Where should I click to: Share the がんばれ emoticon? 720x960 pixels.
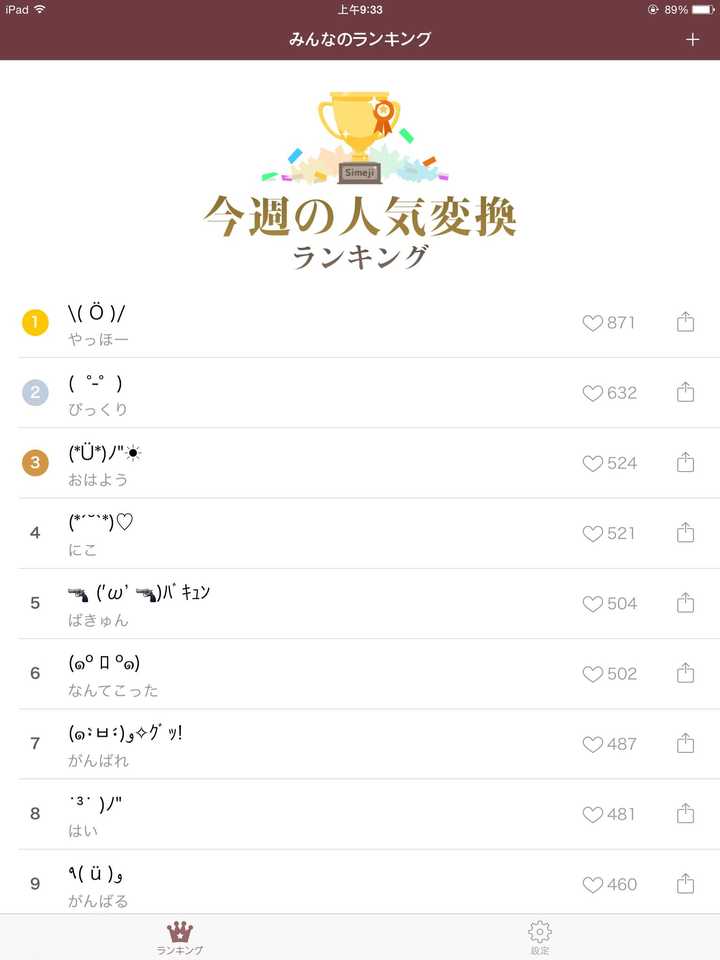tap(685, 744)
